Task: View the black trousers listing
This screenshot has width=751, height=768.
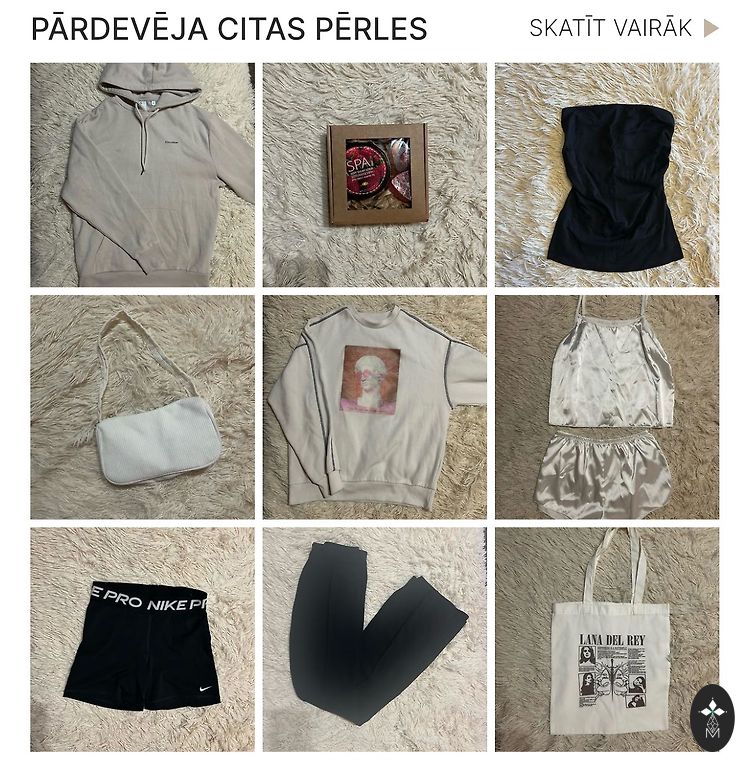Action: [375, 640]
